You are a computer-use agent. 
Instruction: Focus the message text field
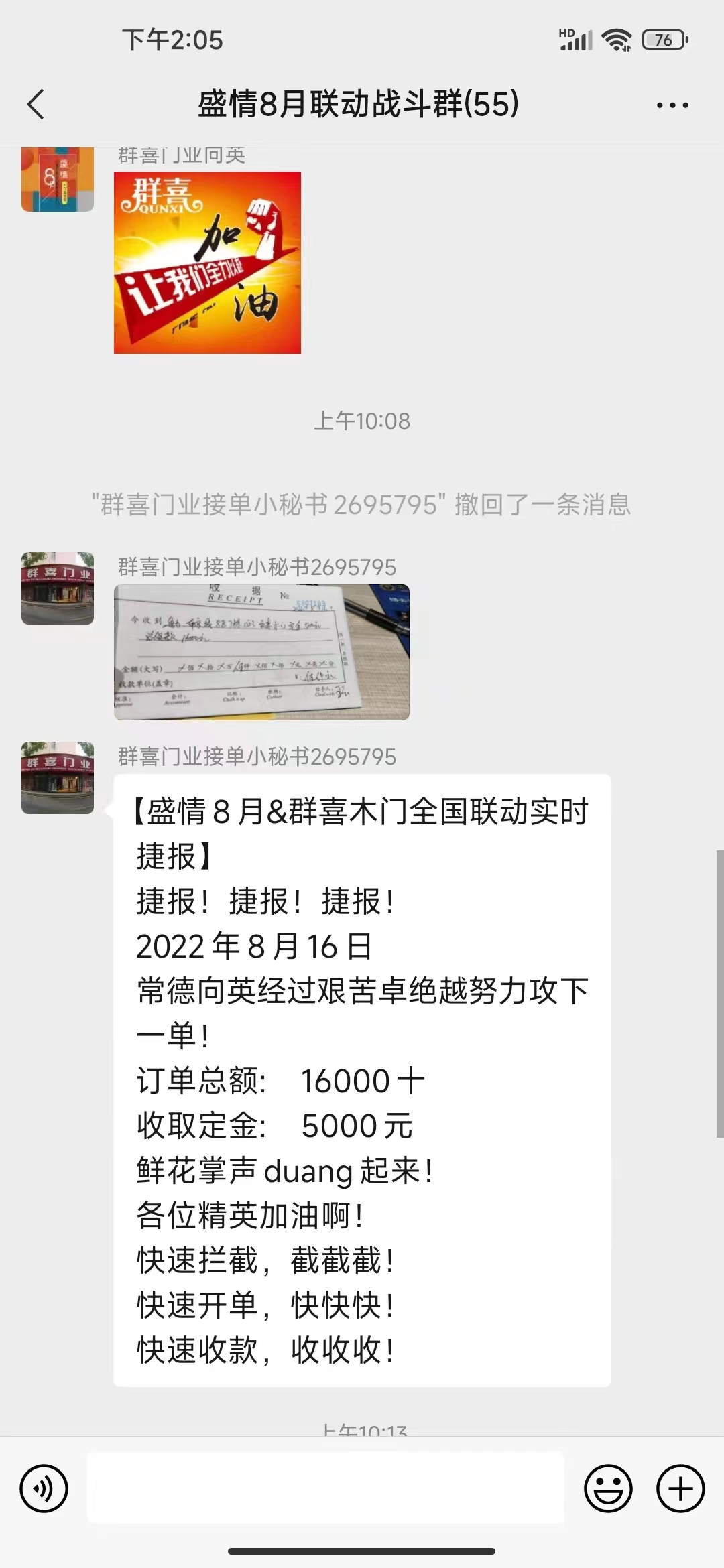(x=326, y=1488)
